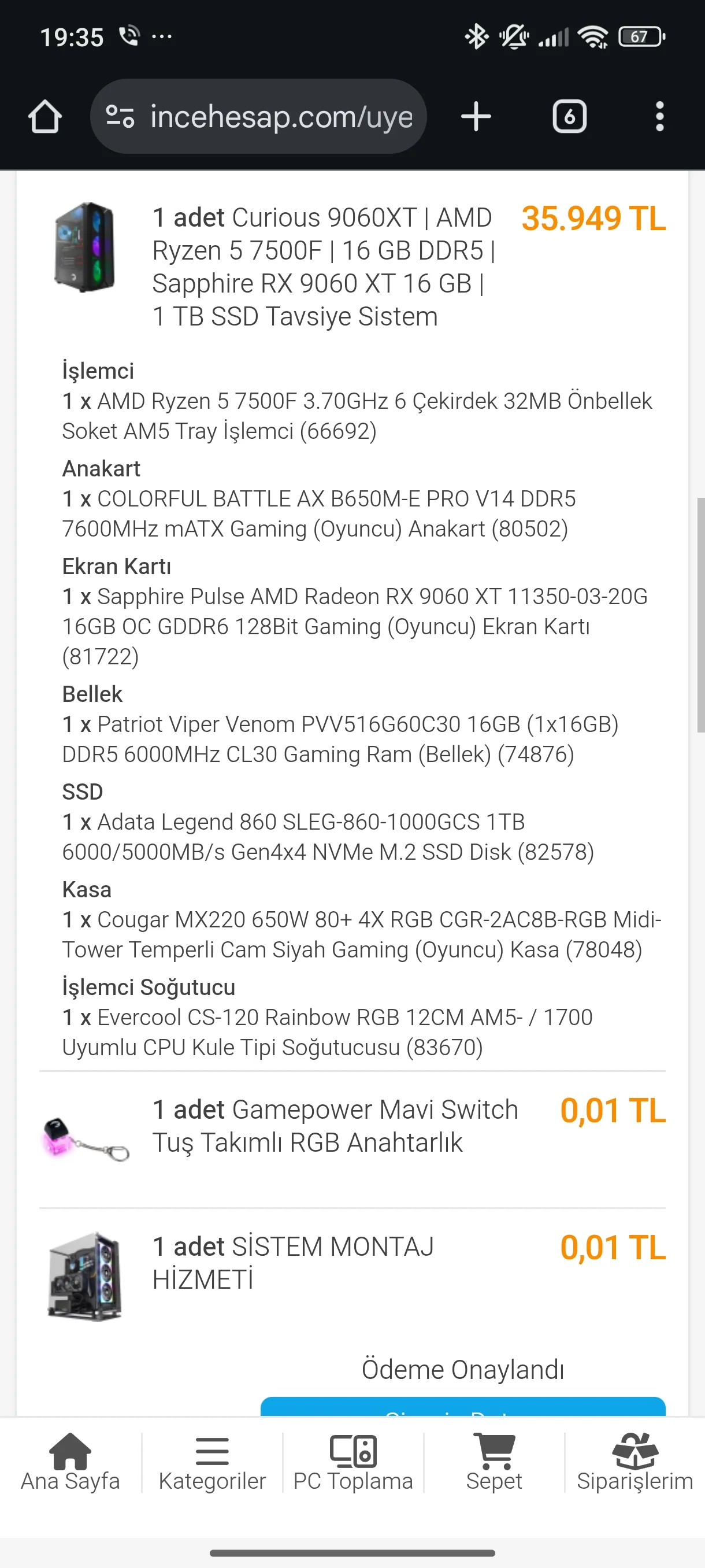The width and height of the screenshot is (705, 1568).
Task: Open the browser overflow menu
Action: (x=659, y=116)
